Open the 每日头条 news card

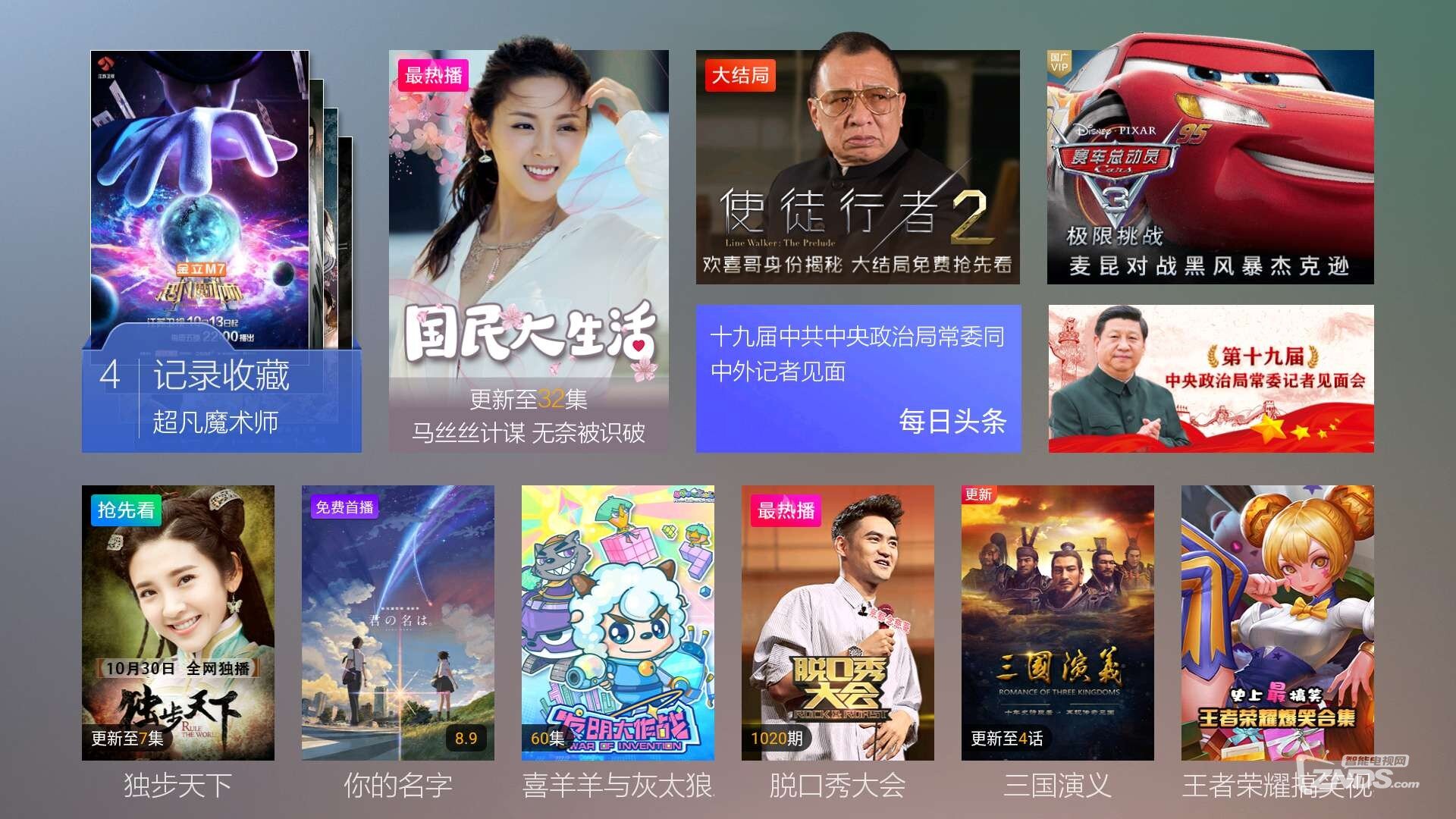(858, 378)
